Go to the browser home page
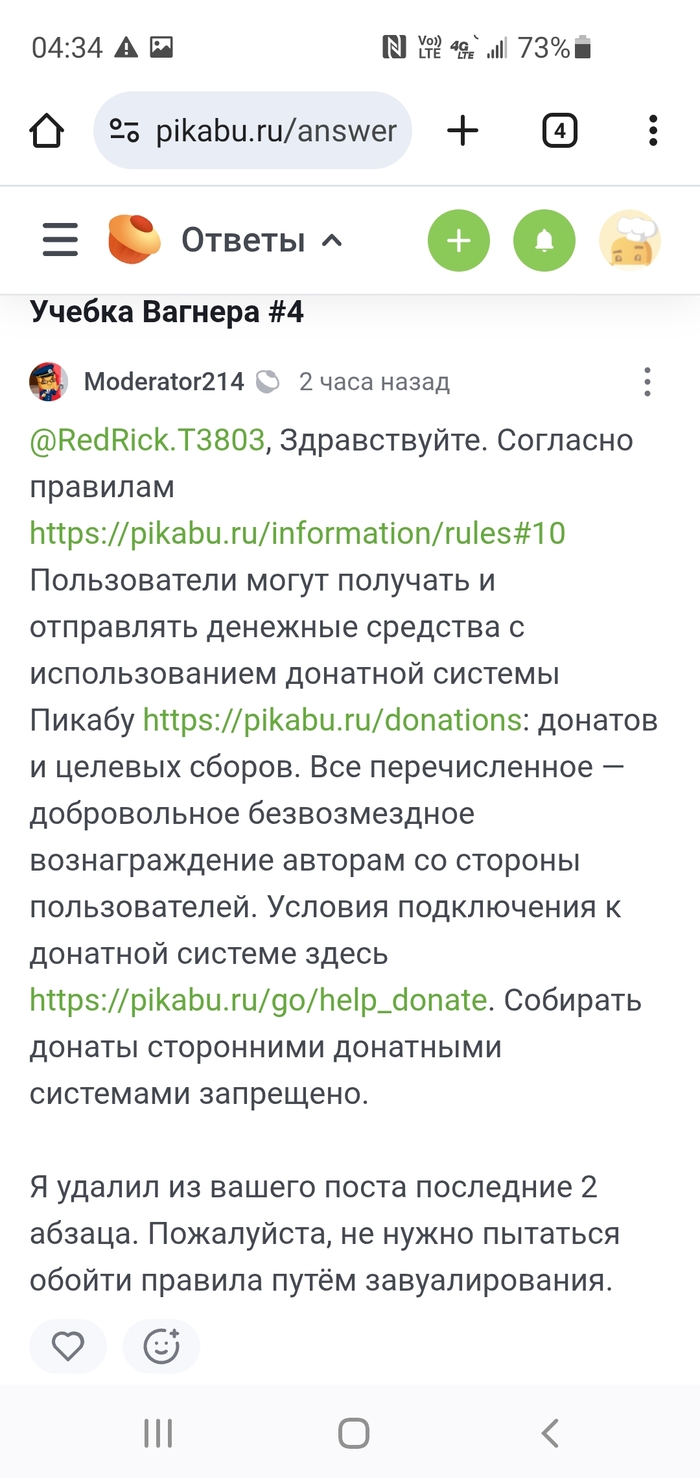 pyautogui.click(x=47, y=131)
